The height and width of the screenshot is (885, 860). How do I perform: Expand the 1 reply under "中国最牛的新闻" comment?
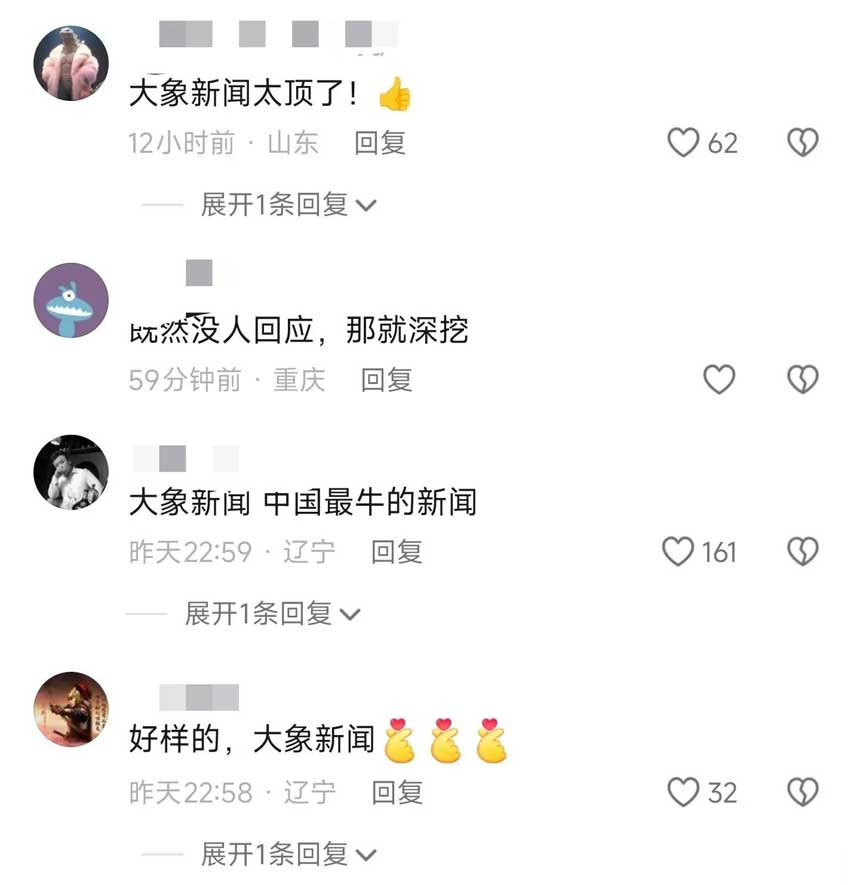pos(272,613)
